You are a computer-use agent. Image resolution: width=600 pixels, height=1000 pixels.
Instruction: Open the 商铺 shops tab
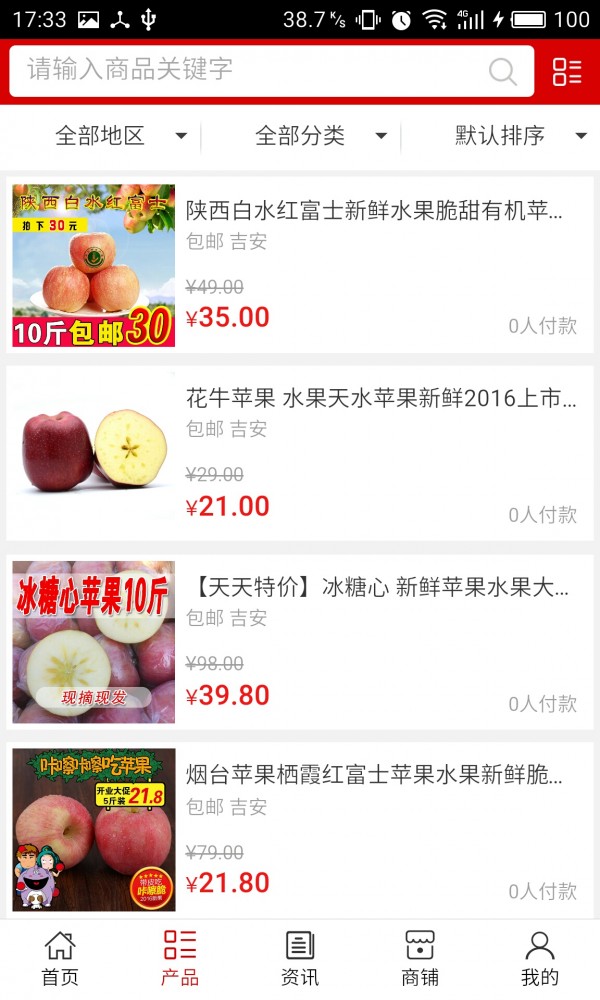pyautogui.click(x=420, y=958)
